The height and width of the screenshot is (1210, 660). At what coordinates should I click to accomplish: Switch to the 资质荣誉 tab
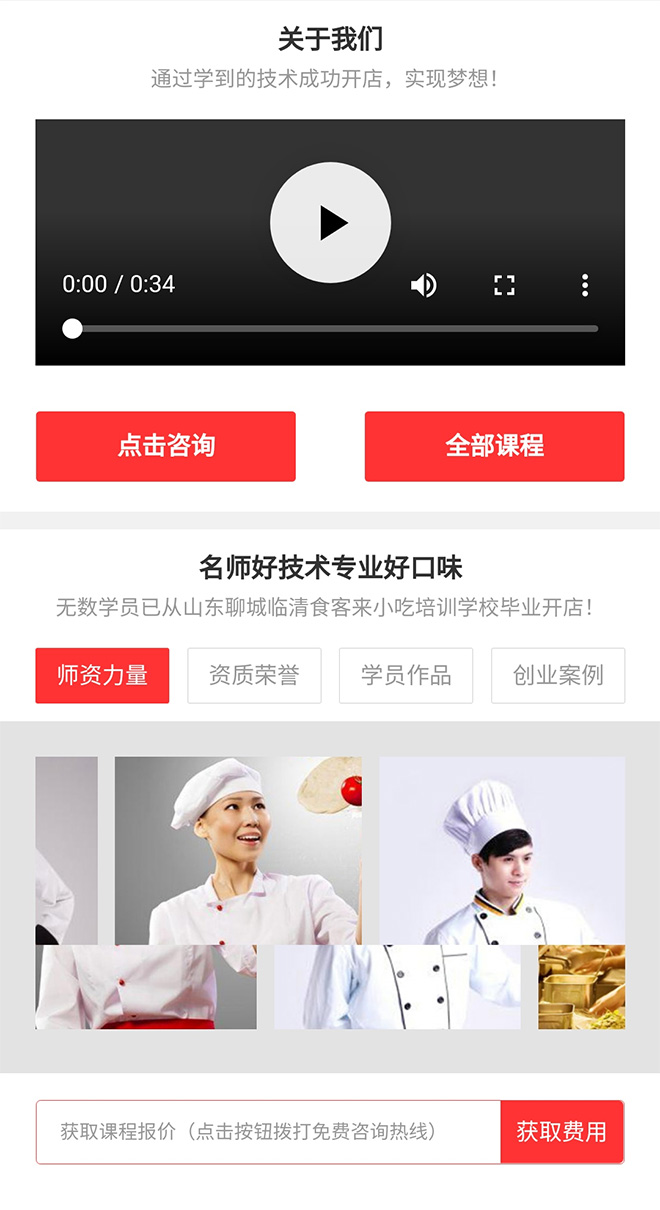(x=254, y=675)
